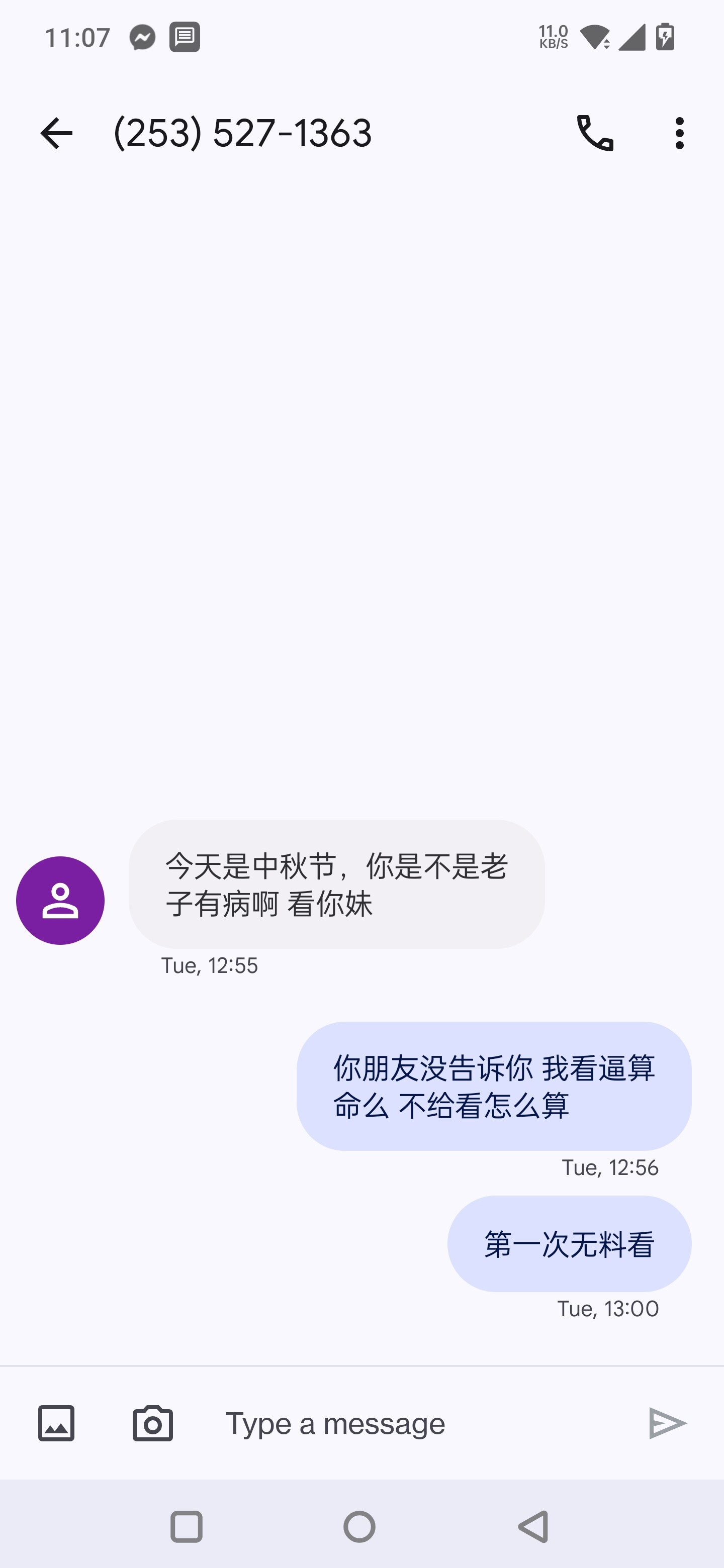Attach a picture from the gallery
The image size is (724, 1568).
coord(56,1423)
